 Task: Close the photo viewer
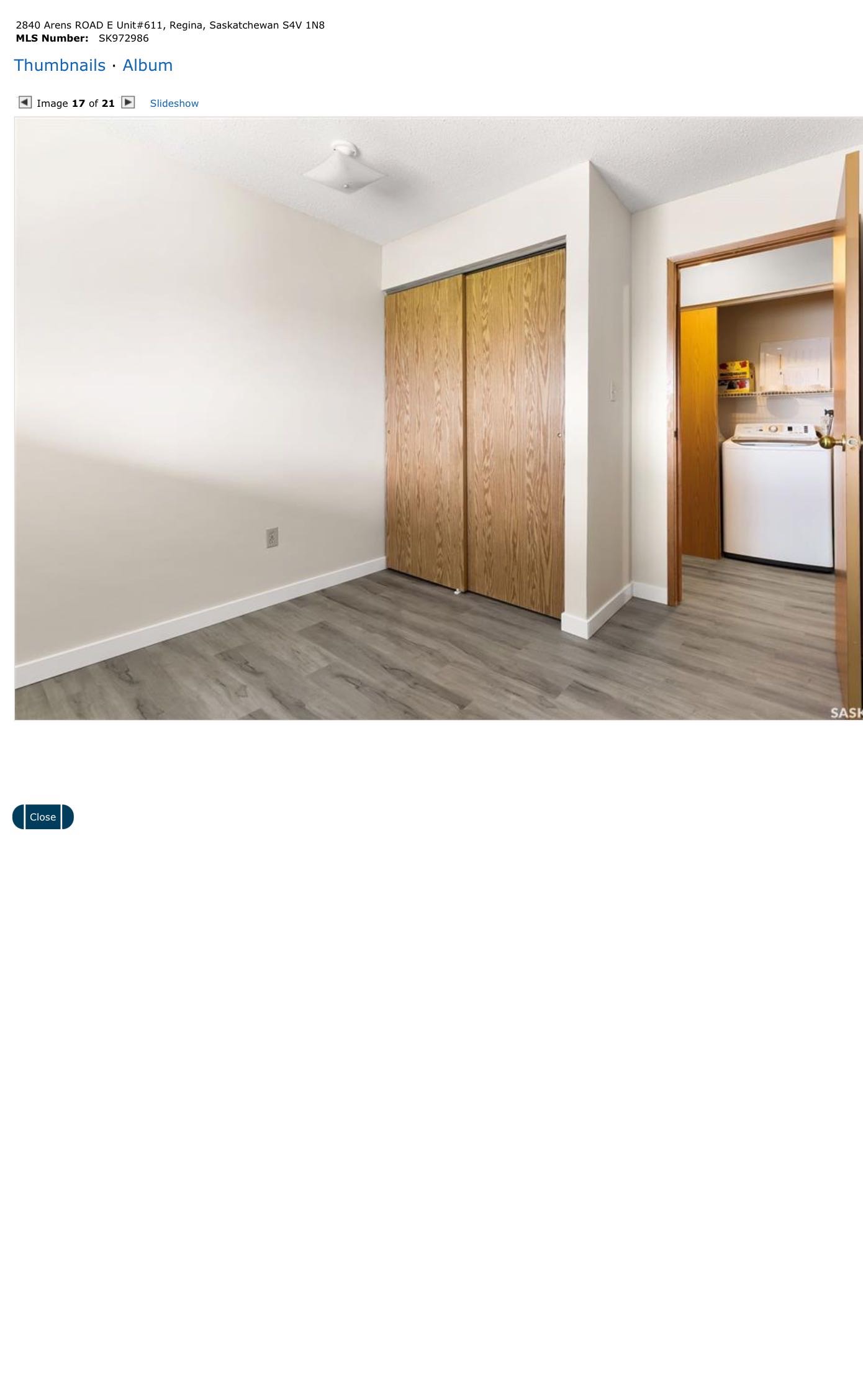pyautogui.click(x=43, y=817)
